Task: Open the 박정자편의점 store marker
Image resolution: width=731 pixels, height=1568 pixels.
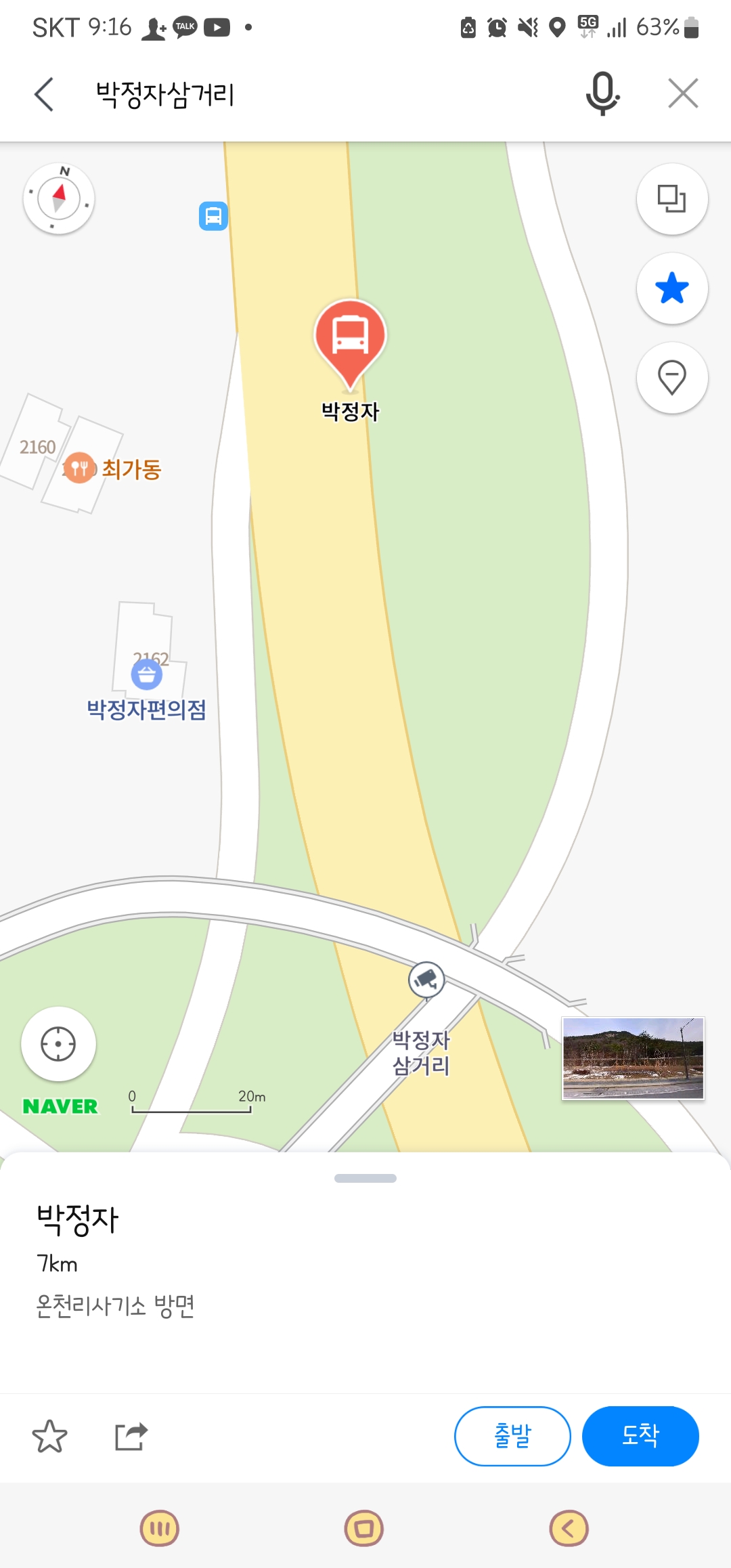Action: pyautogui.click(x=147, y=675)
